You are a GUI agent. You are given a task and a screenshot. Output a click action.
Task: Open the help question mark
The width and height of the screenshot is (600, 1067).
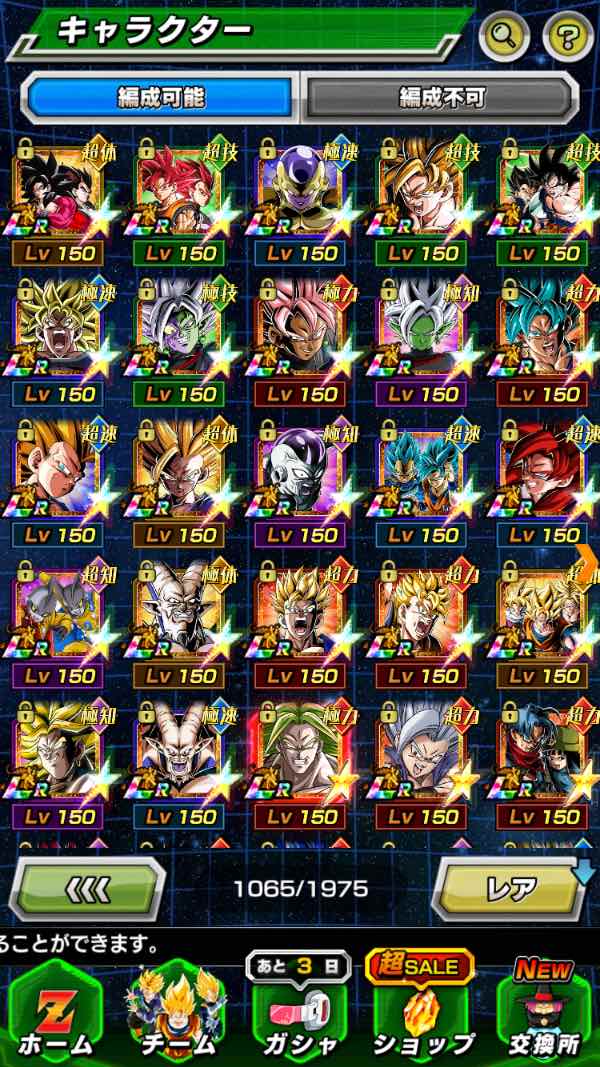(568, 37)
